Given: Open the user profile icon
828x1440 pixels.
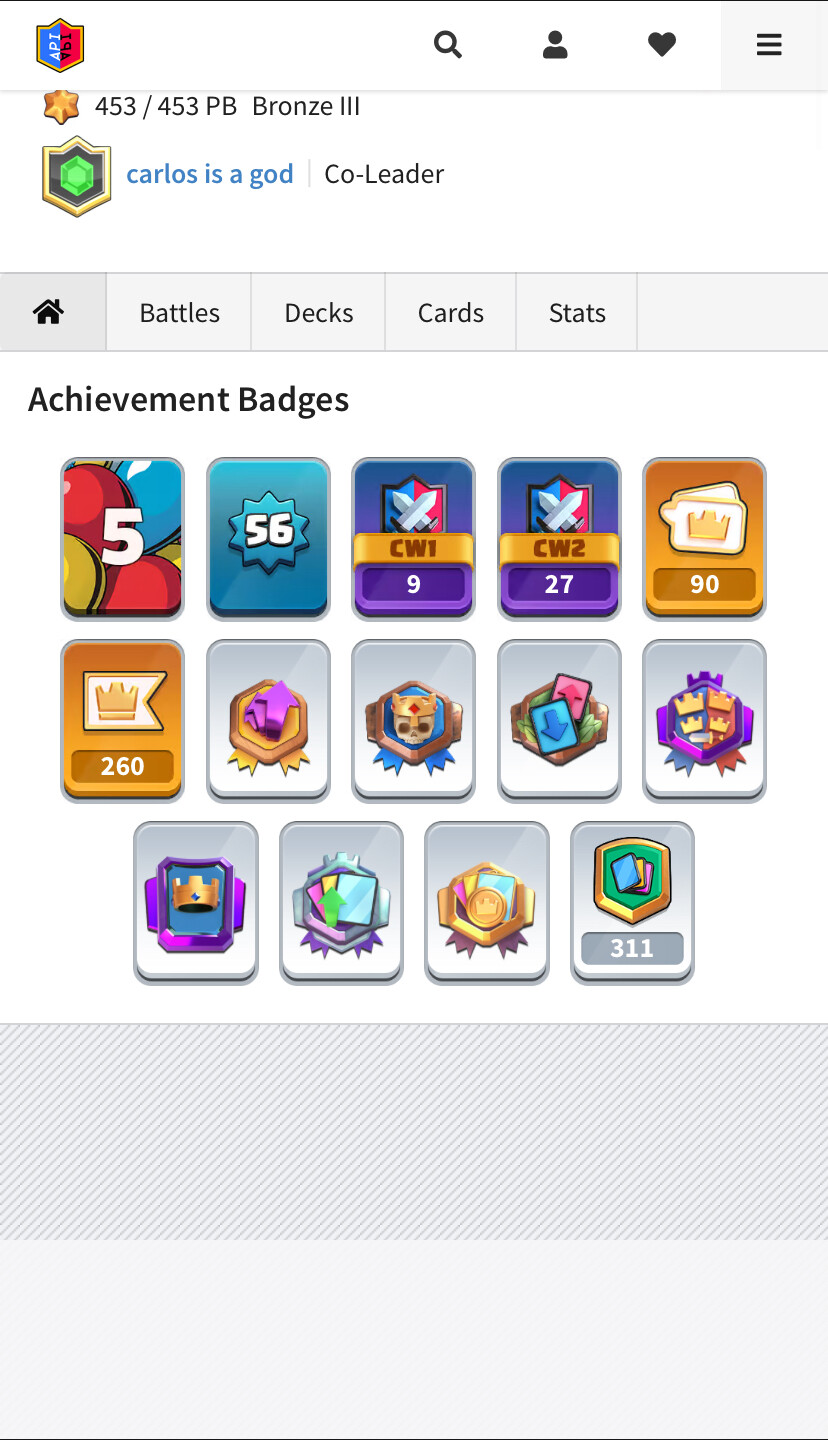Looking at the screenshot, I should click(x=555, y=45).
